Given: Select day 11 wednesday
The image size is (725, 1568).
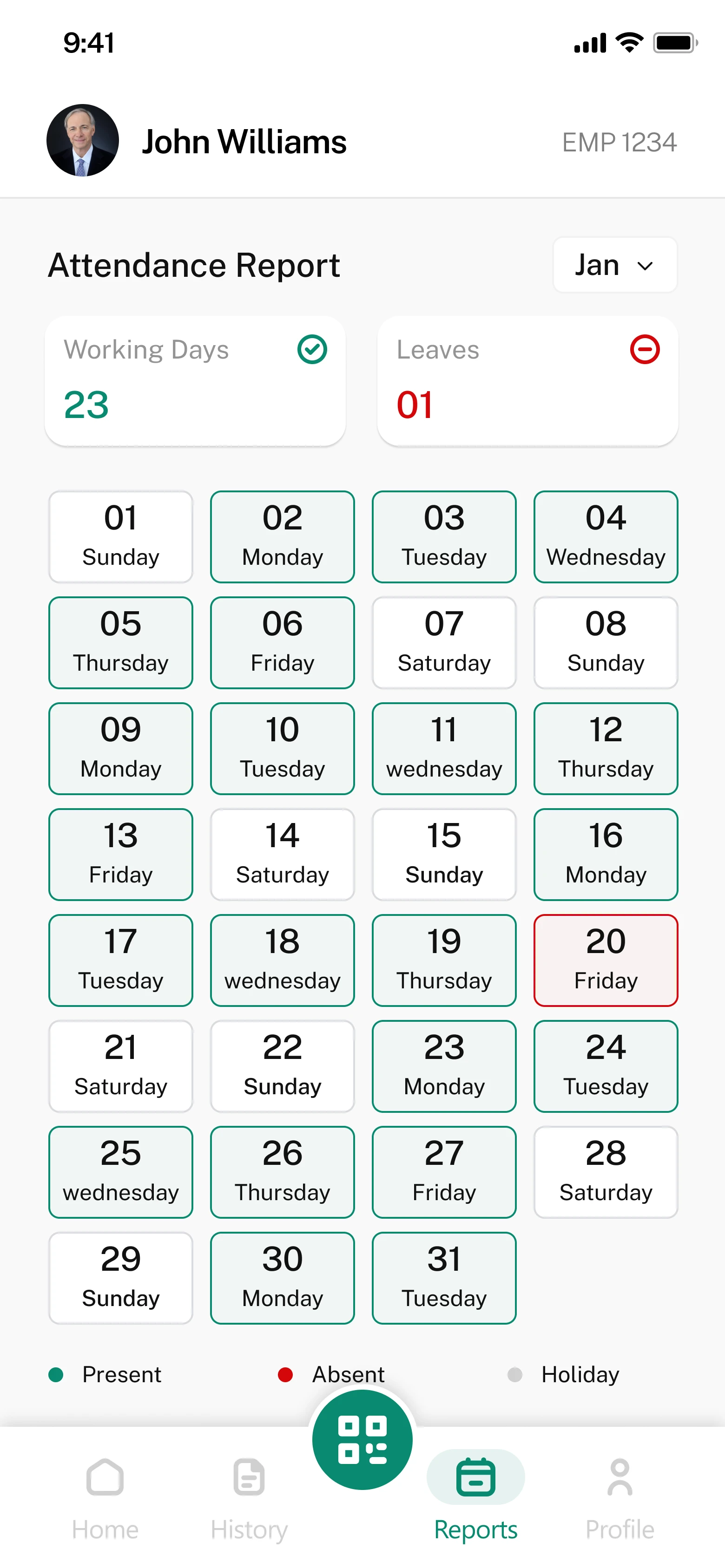Looking at the screenshot, I should point(443,748).
